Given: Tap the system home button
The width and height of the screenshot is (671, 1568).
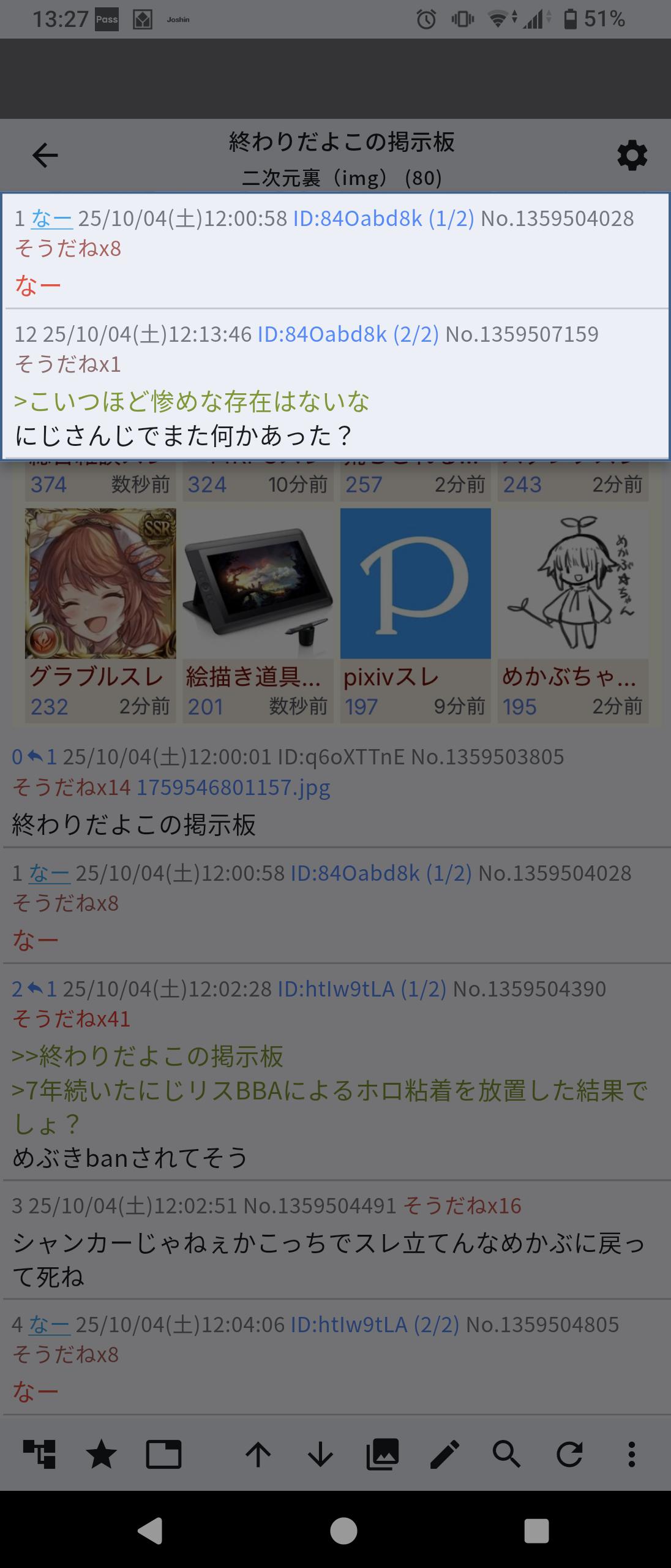Looking at the screenshot, I should point(343,1531).
